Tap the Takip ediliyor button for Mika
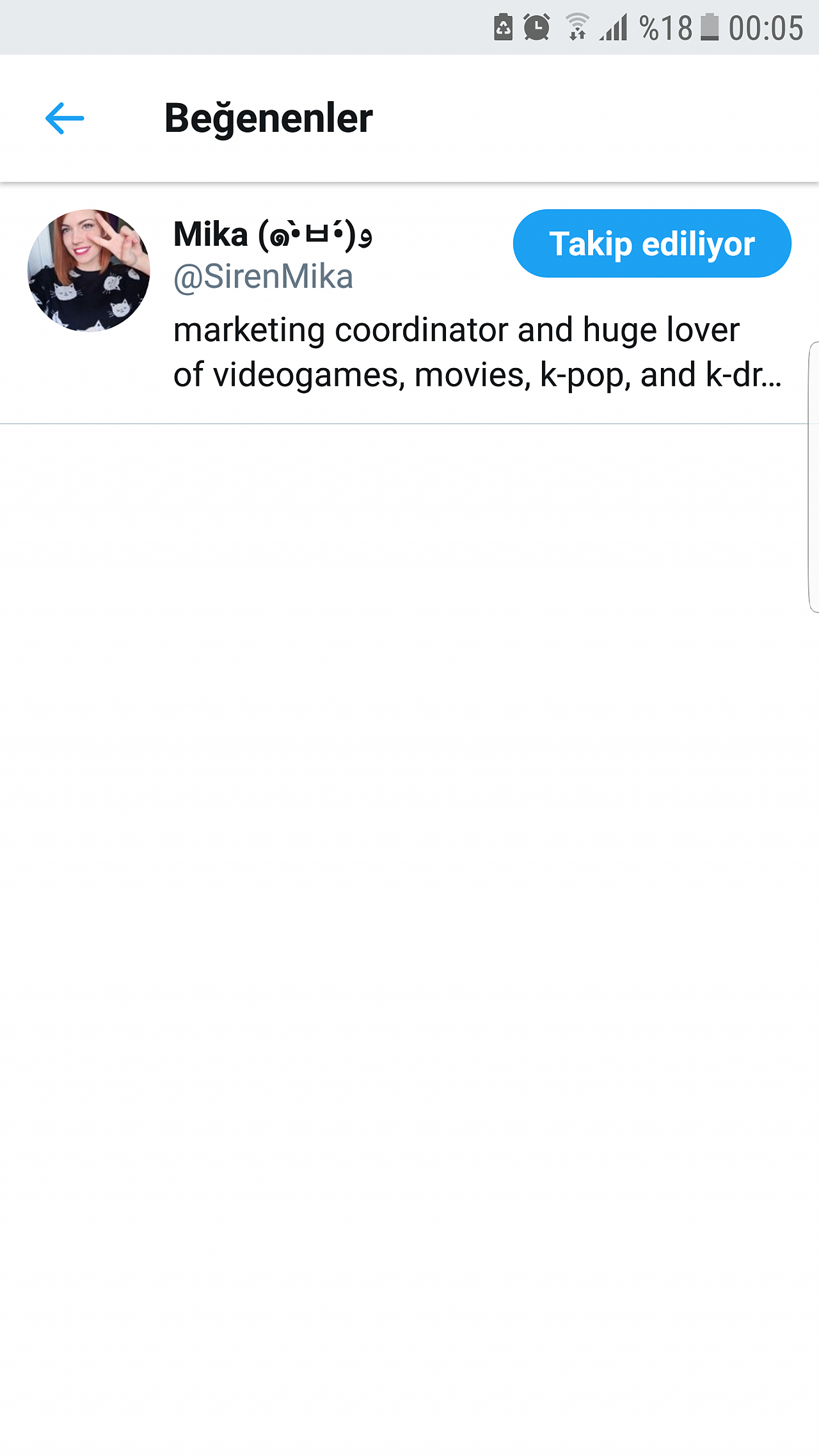Image resolution: width=819 pixels, height=1456 pixels. 652,243
